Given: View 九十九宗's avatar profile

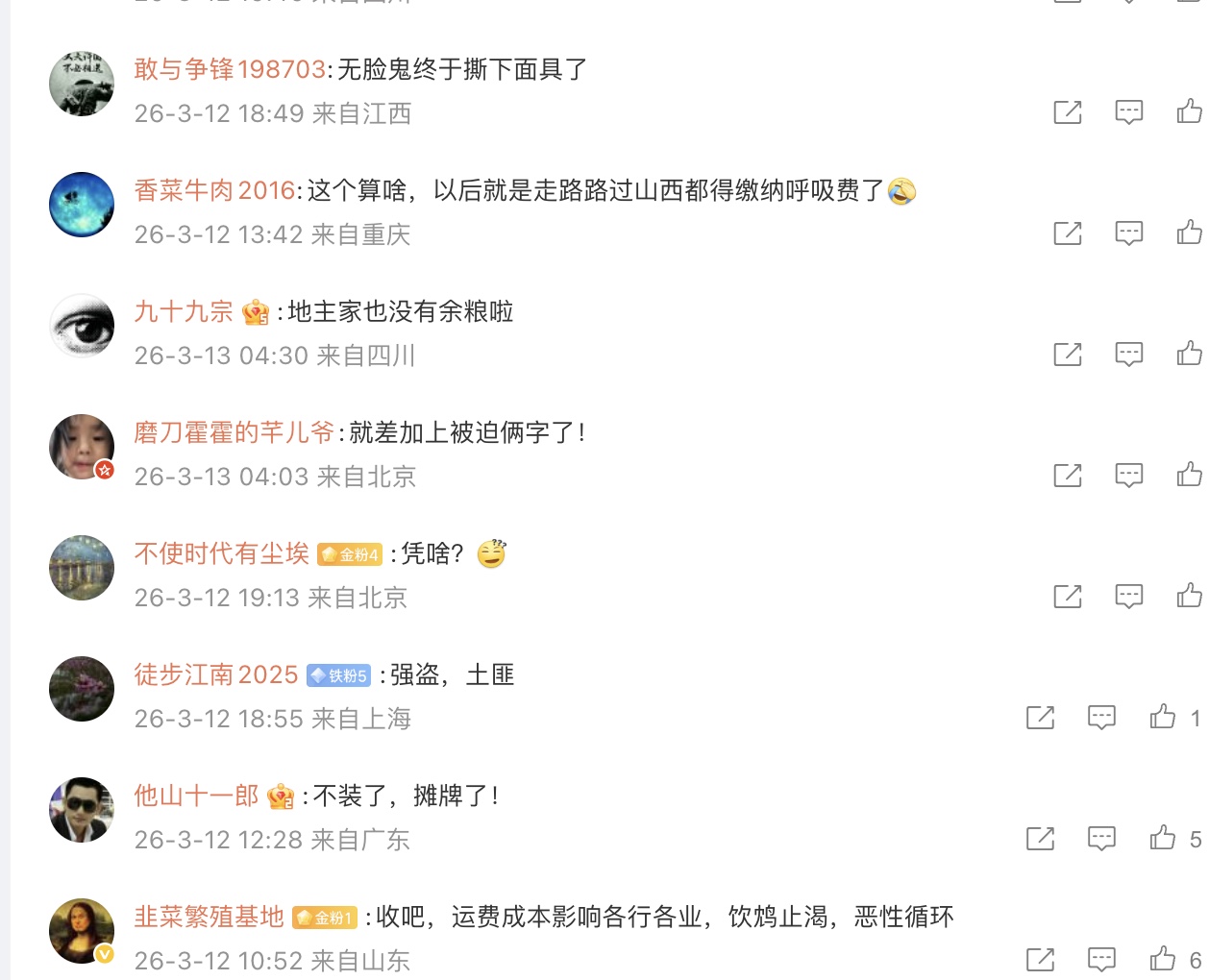Looking at the screenshot, I should tap(82, 327).
